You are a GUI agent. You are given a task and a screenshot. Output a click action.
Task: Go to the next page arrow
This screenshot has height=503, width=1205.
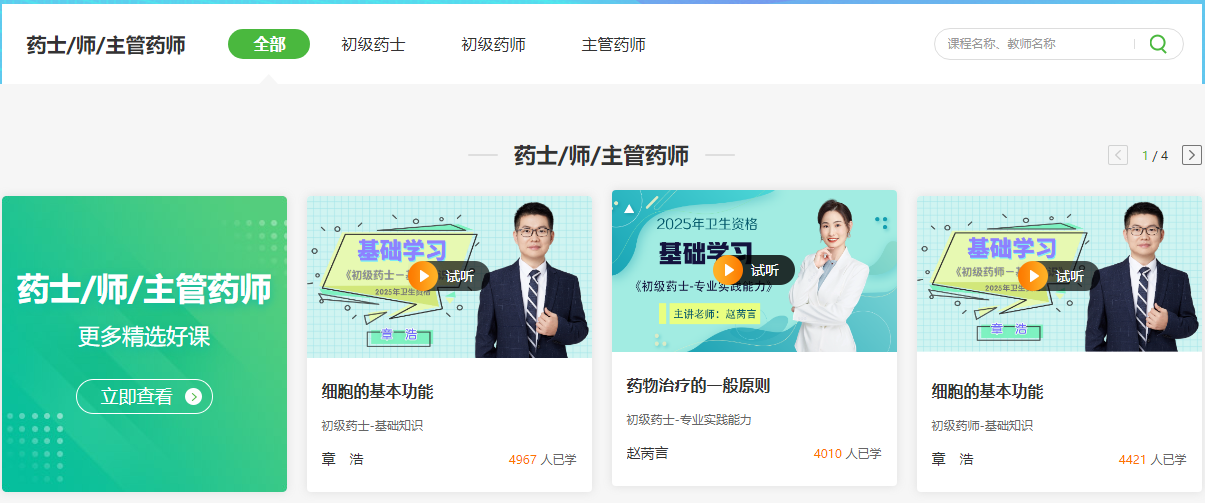(1191, 155)
